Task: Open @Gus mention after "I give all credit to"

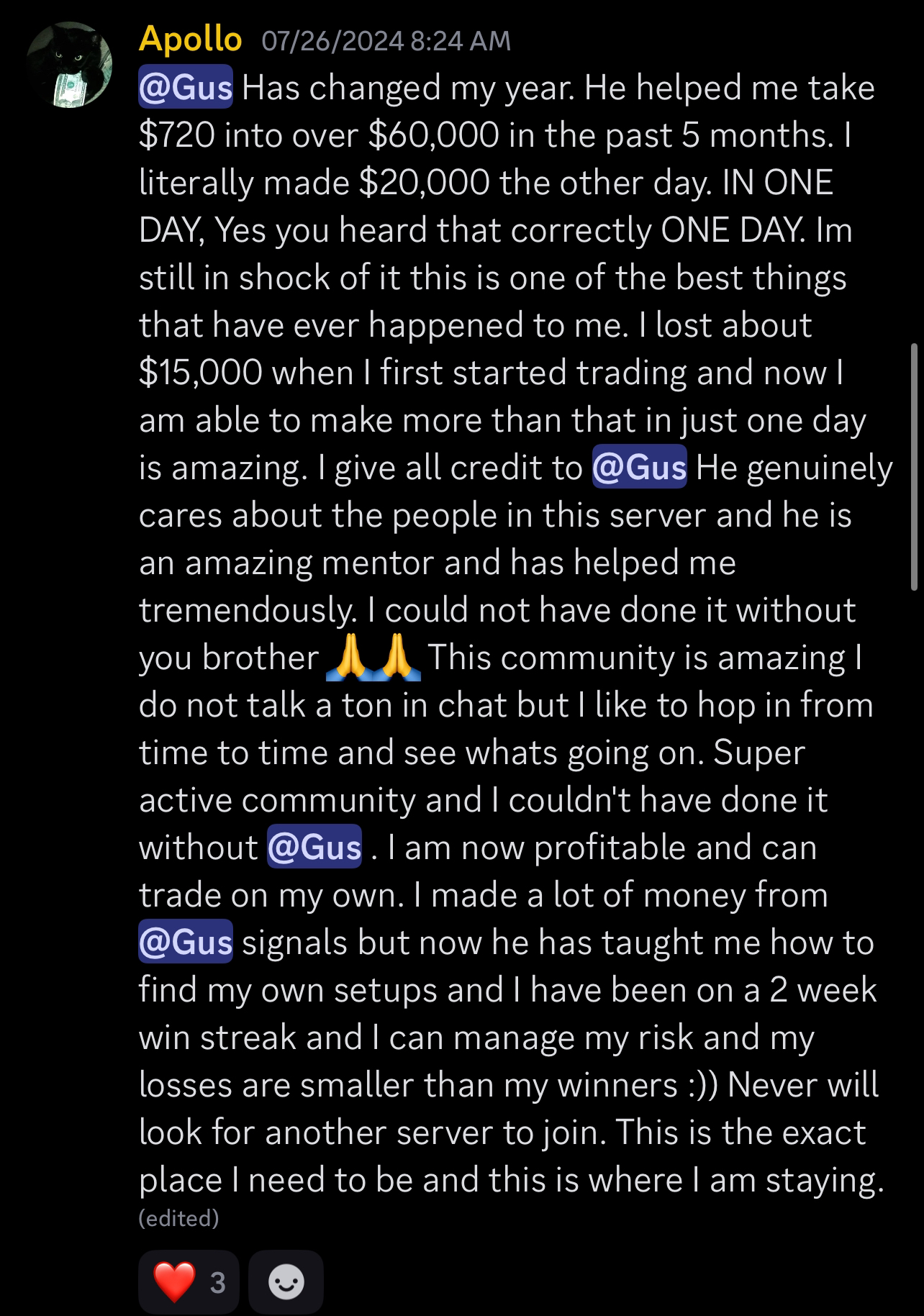Action: 639,468
